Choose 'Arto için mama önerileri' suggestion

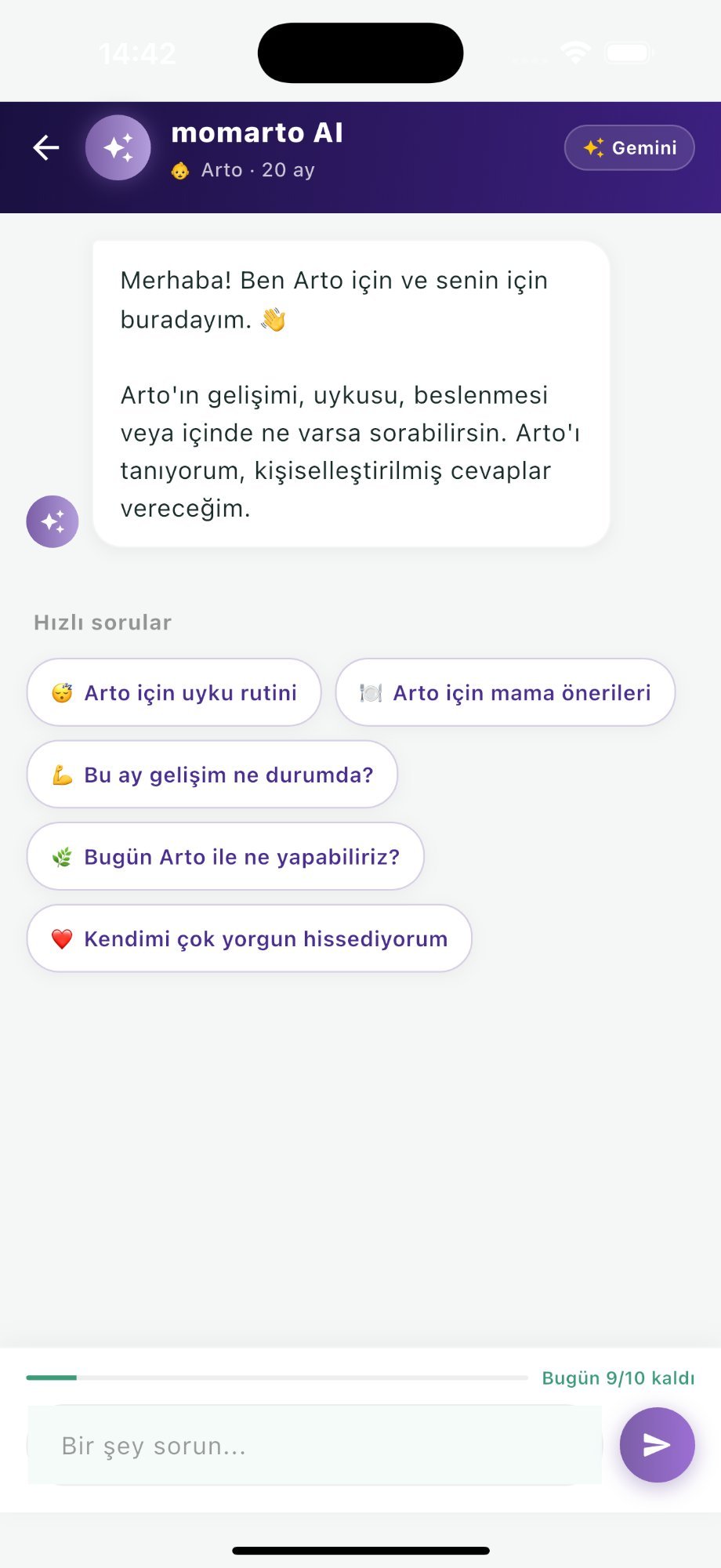(505, 693)
